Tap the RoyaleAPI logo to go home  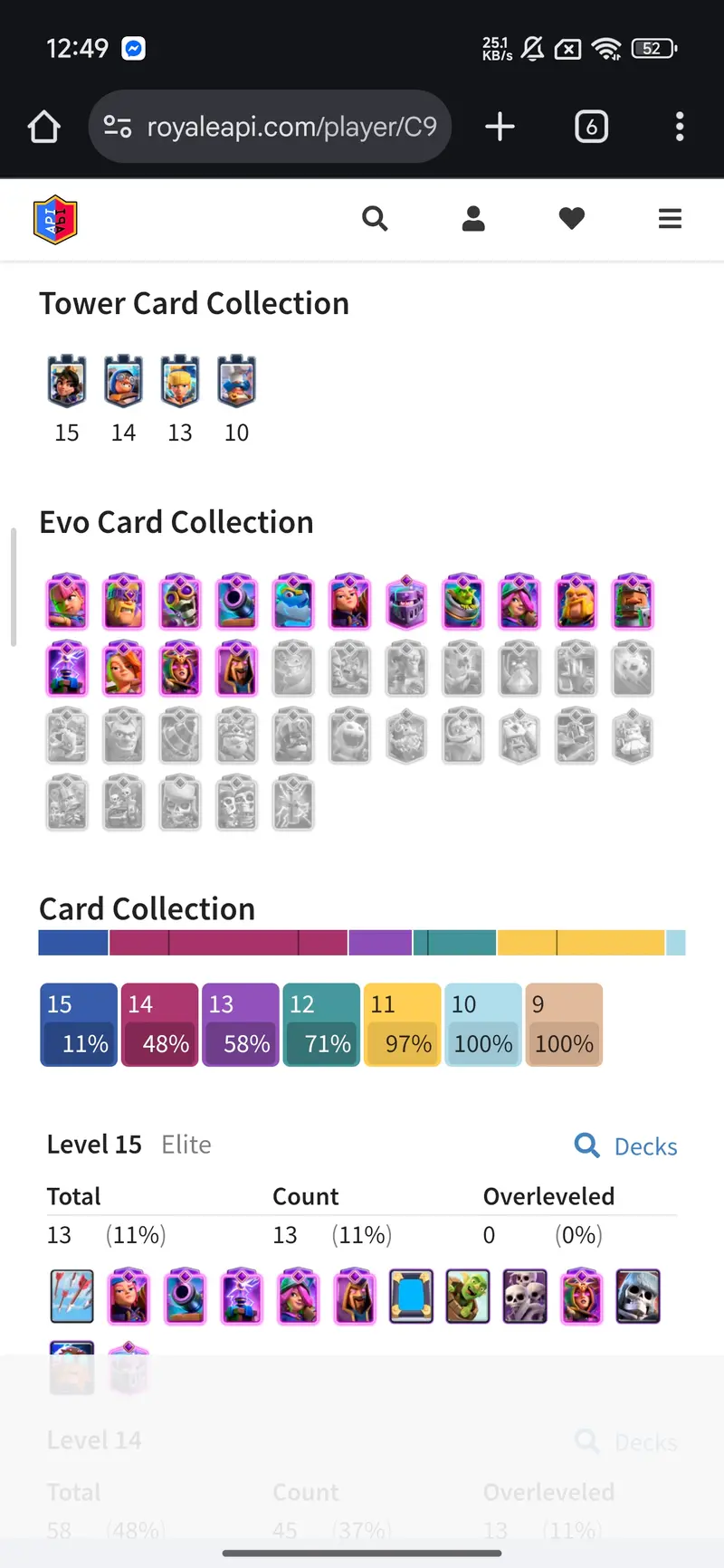click(55, 220)
